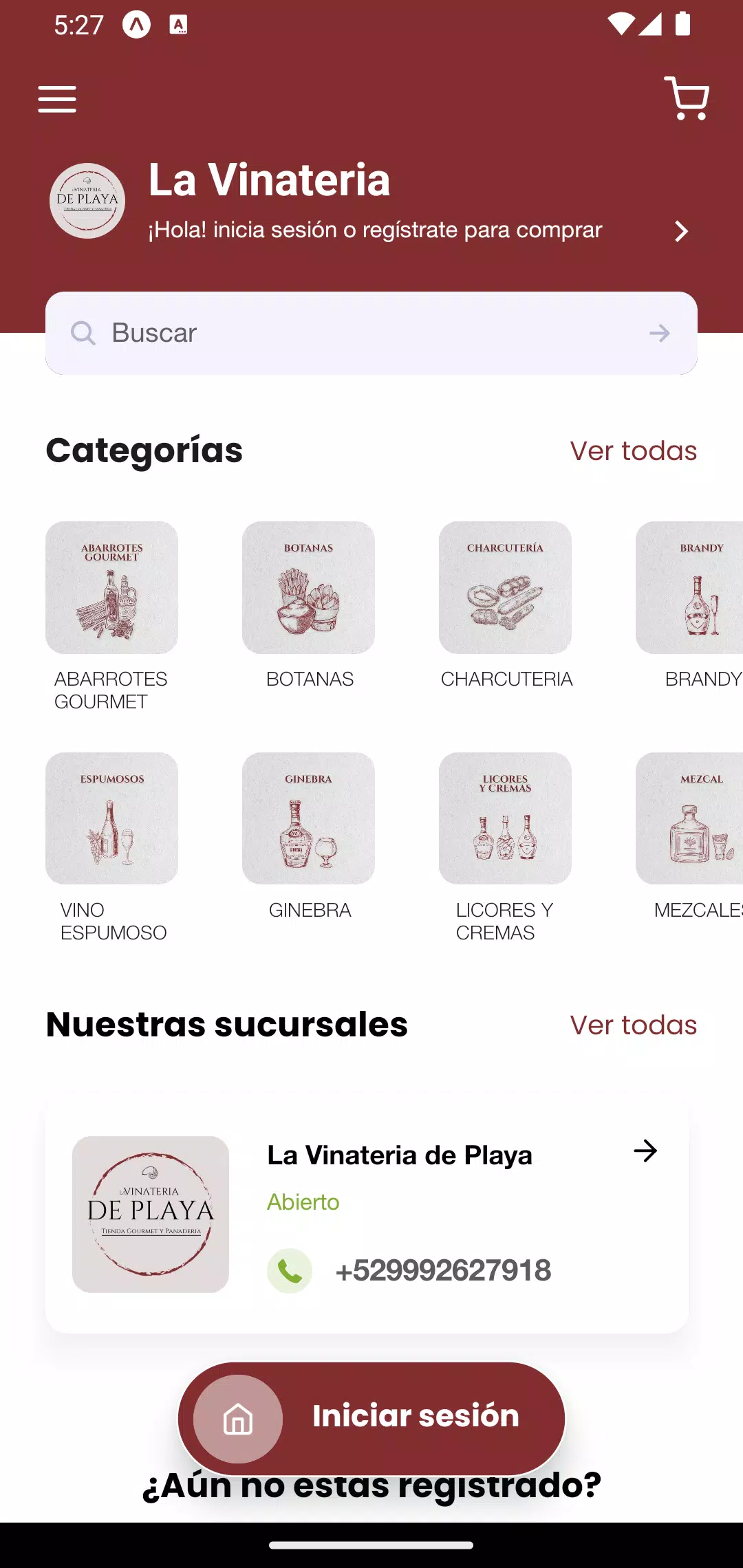Select Licores y Cremas category

pyautogui.click(x=506, y=847)
